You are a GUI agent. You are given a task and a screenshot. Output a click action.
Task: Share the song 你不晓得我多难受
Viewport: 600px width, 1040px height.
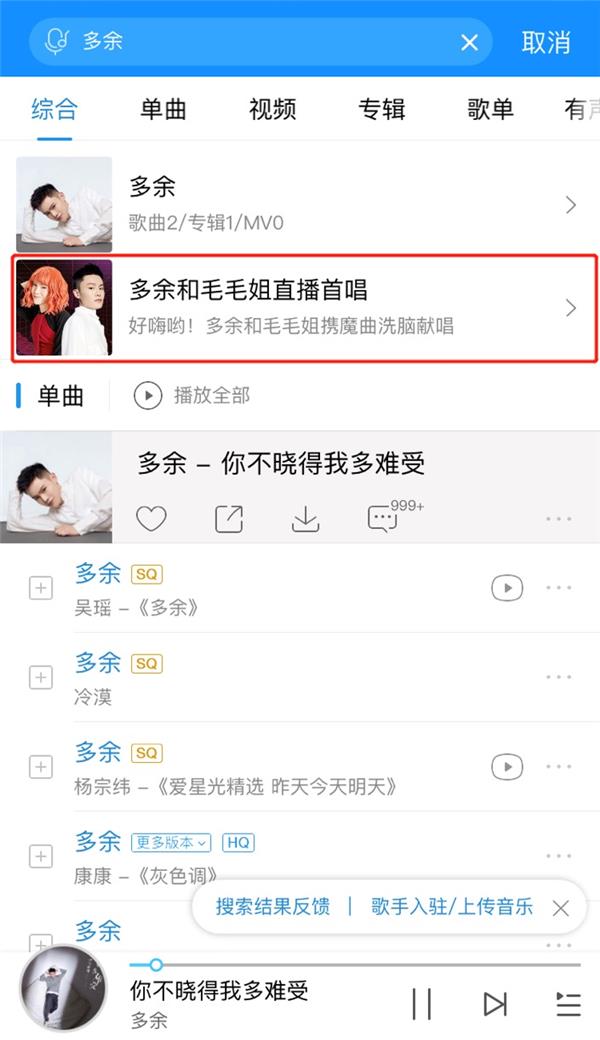point(229,519)
